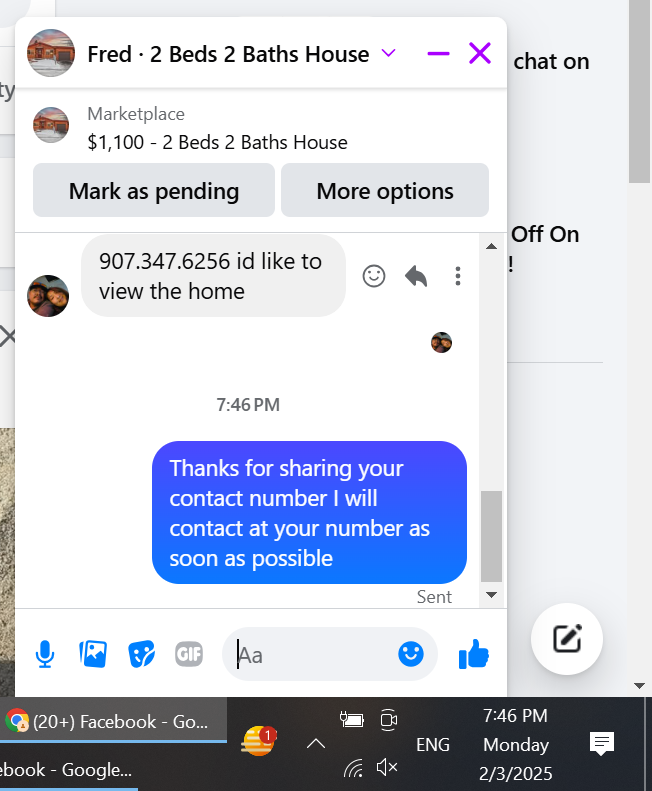This screenshot has height=791, width=652.
Task: Open the $1,100 2 Beds 2 Baths listing
Action: [217, 142]
